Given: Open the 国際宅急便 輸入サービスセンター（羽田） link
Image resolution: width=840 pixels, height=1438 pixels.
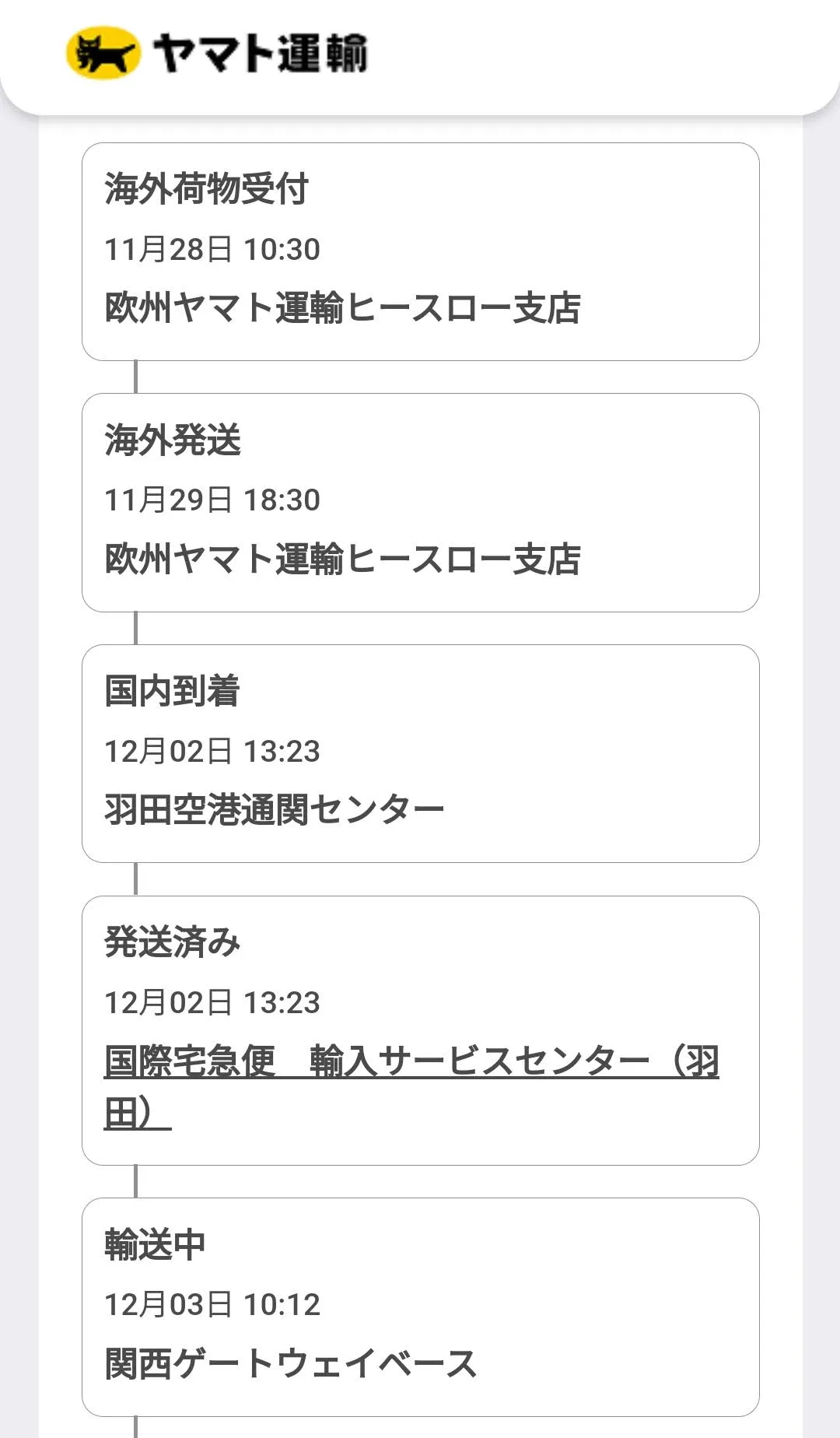Looking at the screenshot, I should pos(411,1087).
